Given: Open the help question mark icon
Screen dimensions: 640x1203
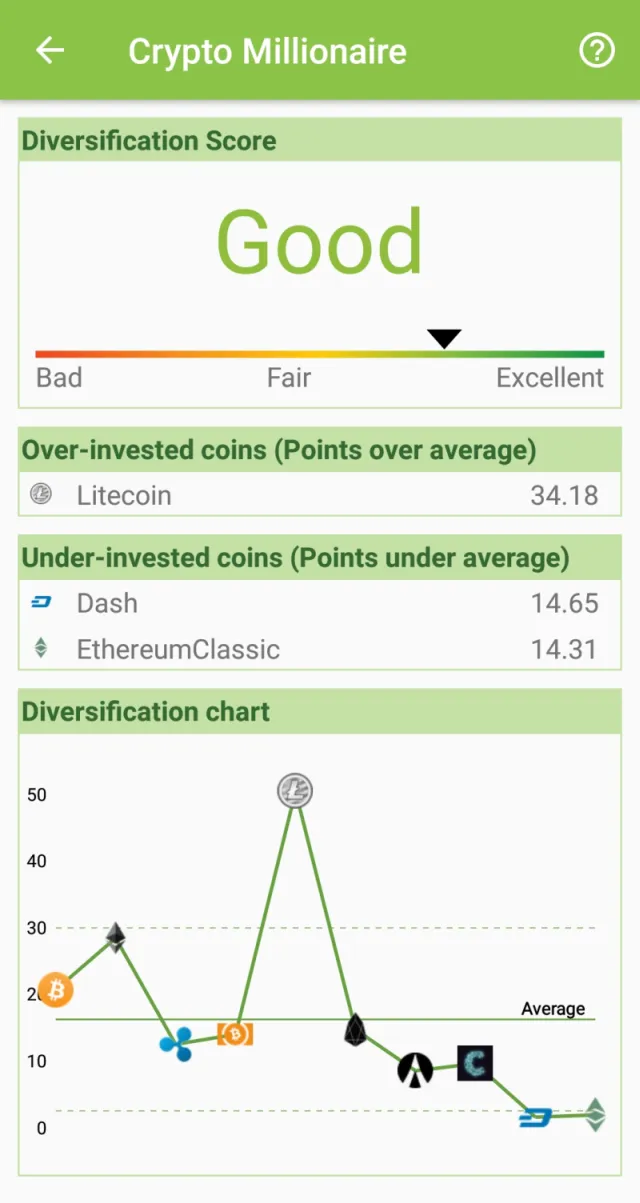Looking at the screenshot, I should pyautogui.click(x=597, y=51).
